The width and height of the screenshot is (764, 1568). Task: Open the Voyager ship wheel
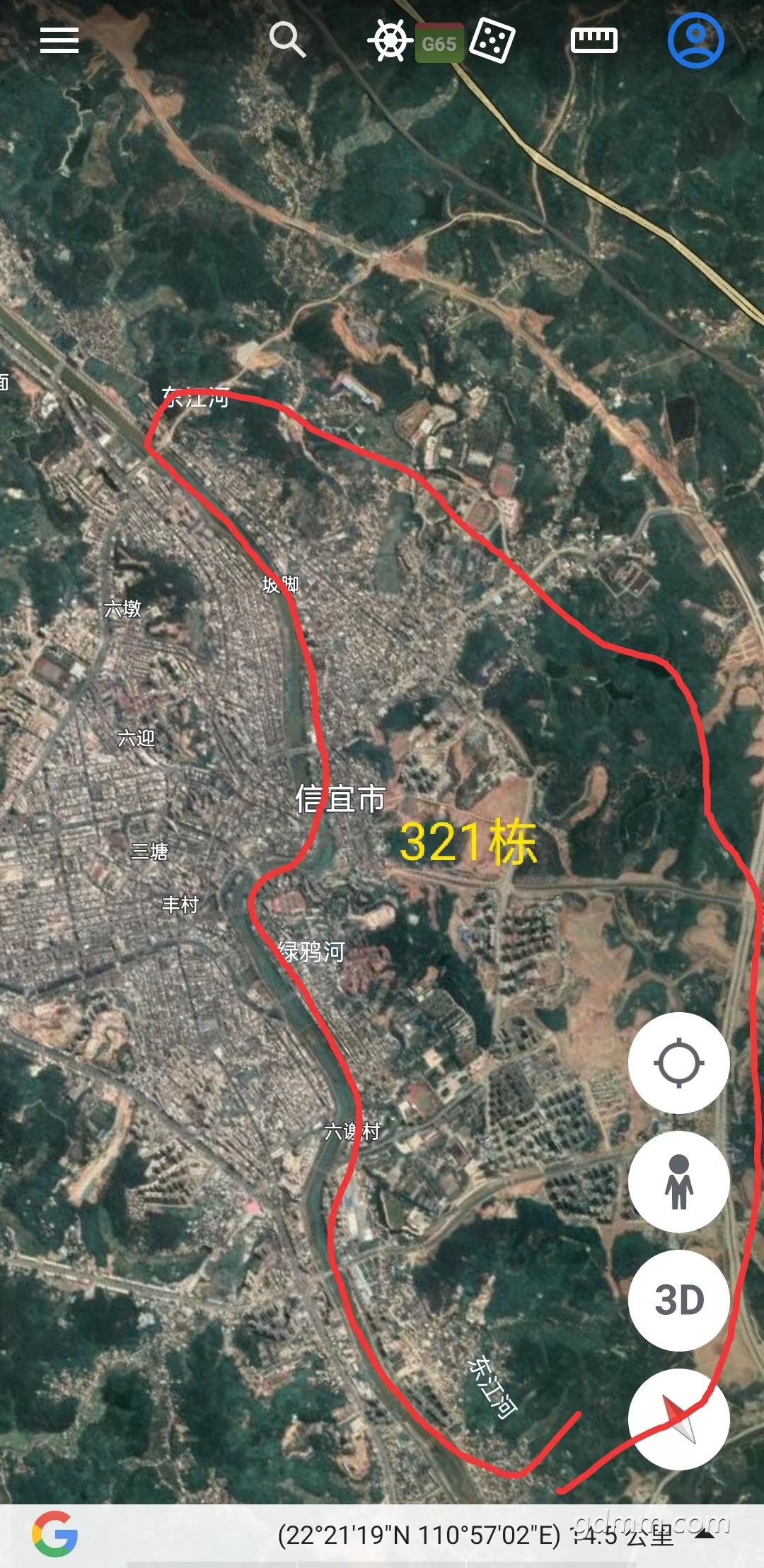[390, 40]
